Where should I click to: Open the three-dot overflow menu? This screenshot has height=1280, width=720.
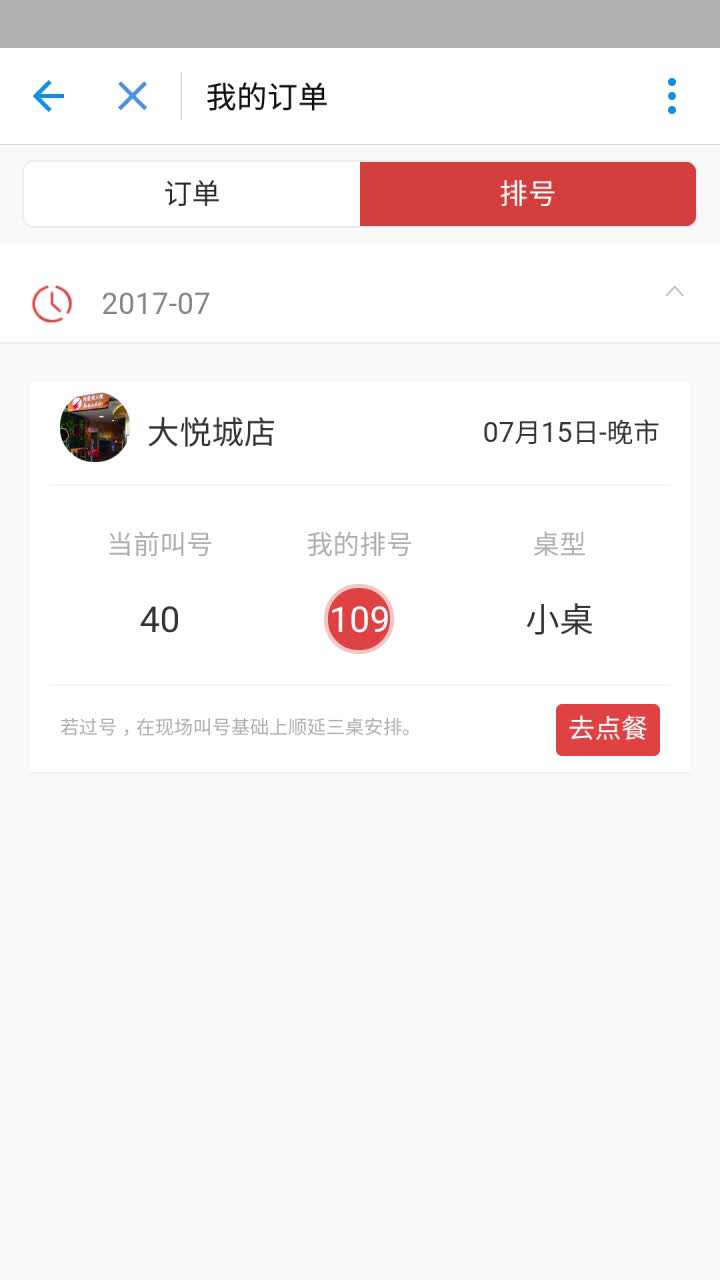[671, 96]
